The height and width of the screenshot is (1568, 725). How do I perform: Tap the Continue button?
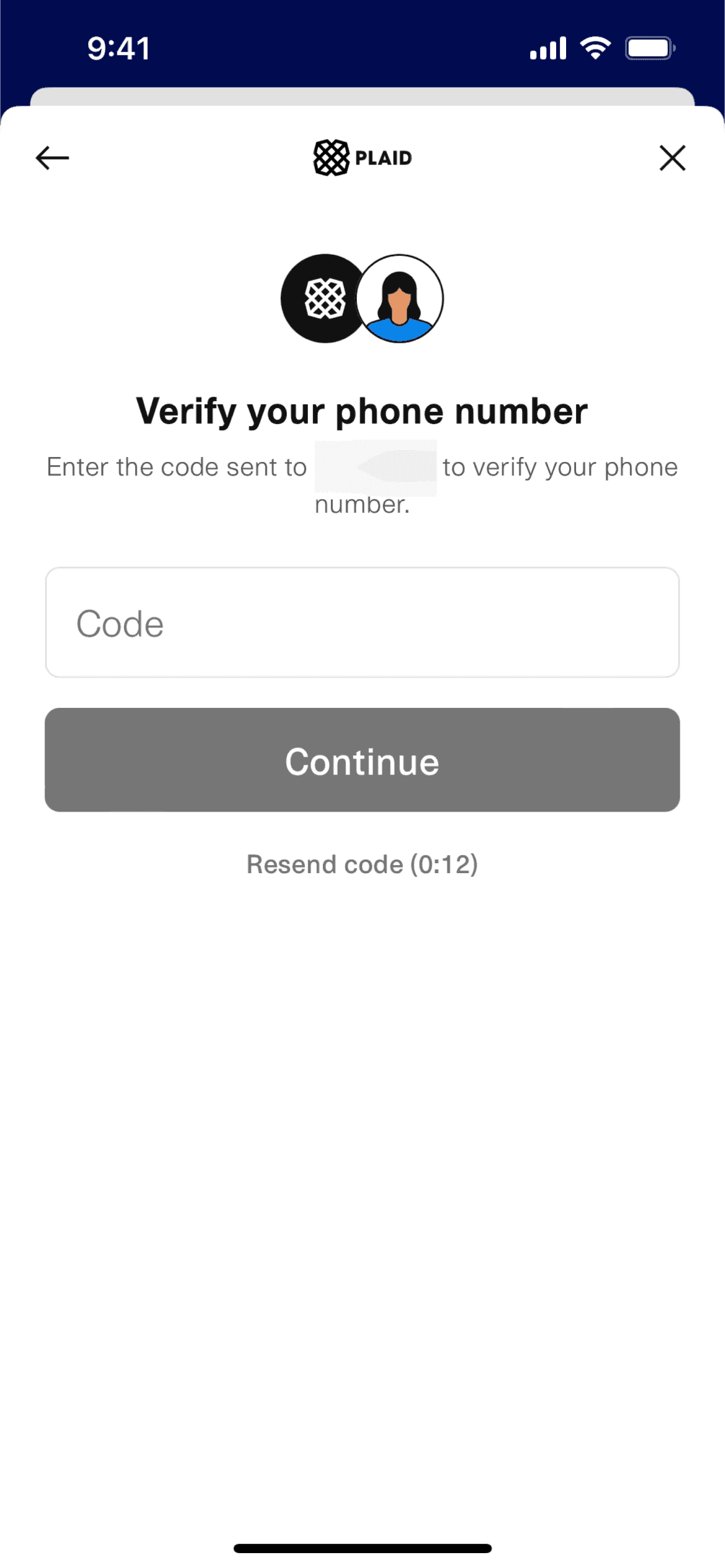point(362,759)
